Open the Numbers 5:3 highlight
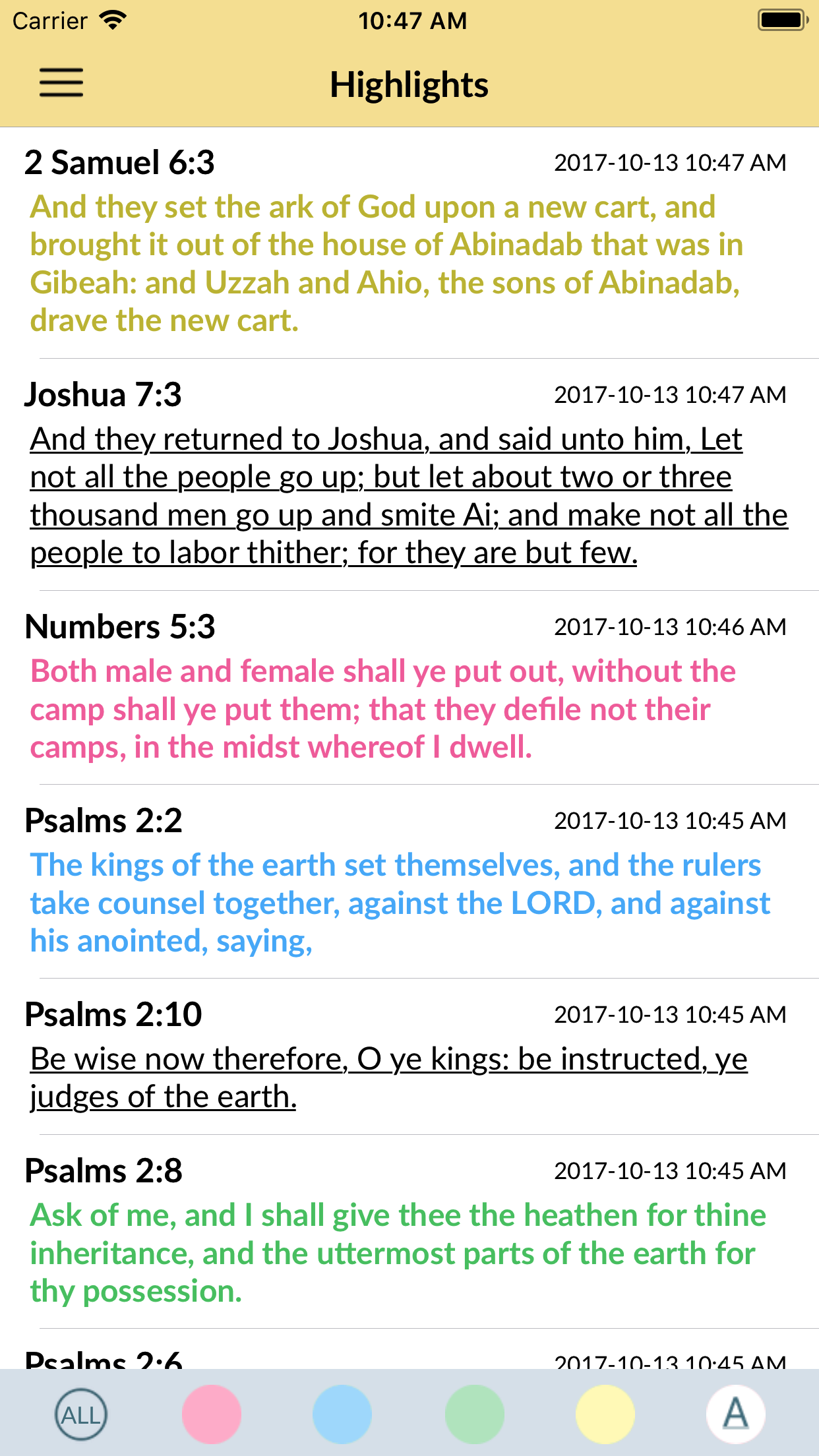 (x=409, y=688)
